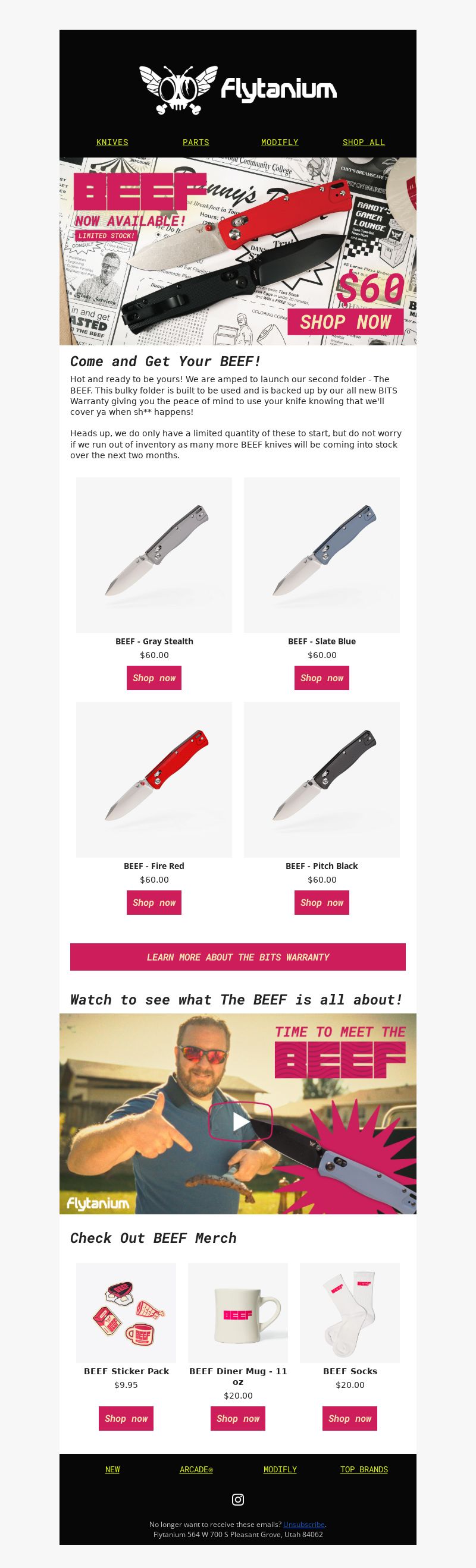Visit the ARCADE footer link
Screen dimensions: 476x1568
coord(196,1469)
